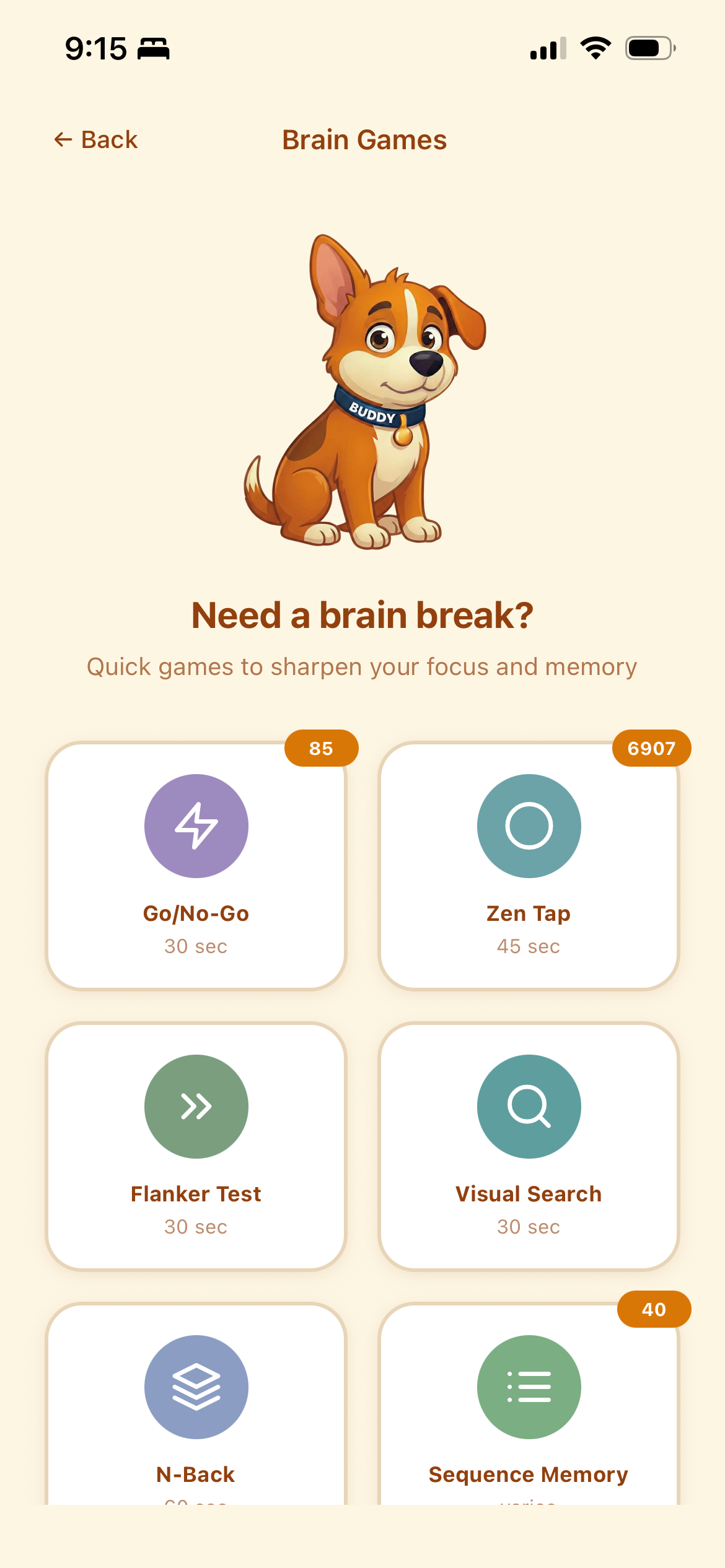Go back using the Back button

point(96,140)
